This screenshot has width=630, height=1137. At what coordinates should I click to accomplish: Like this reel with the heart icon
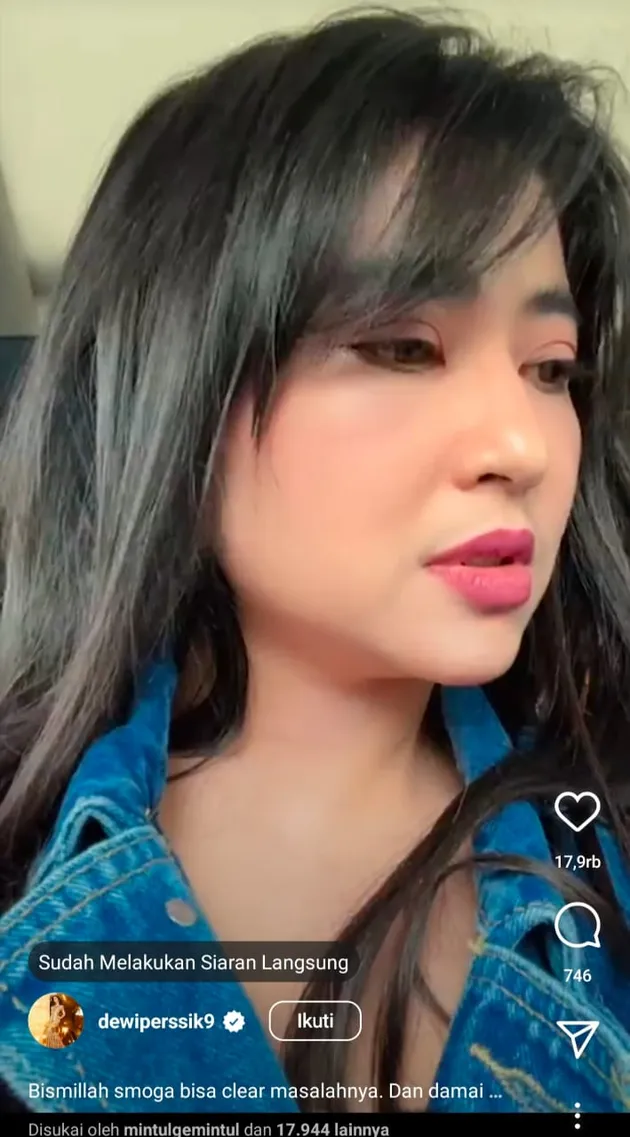[577, 812]
